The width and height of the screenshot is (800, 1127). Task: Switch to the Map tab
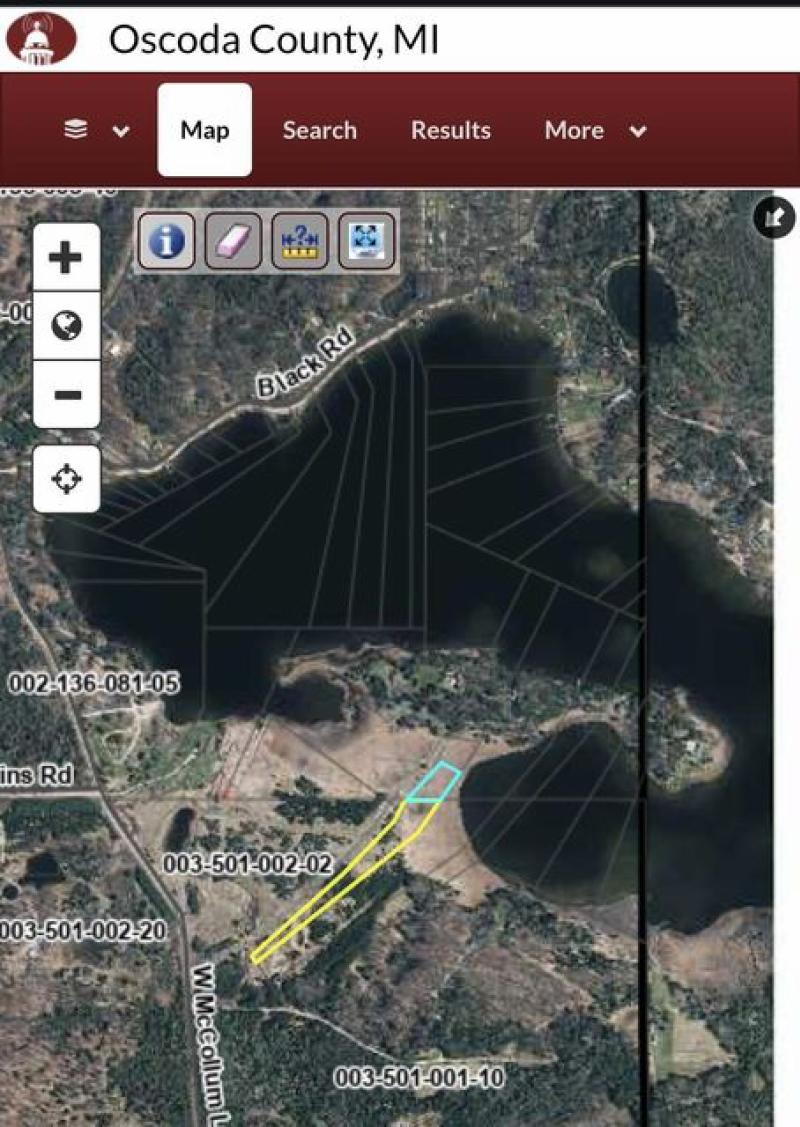pos(205,131)
